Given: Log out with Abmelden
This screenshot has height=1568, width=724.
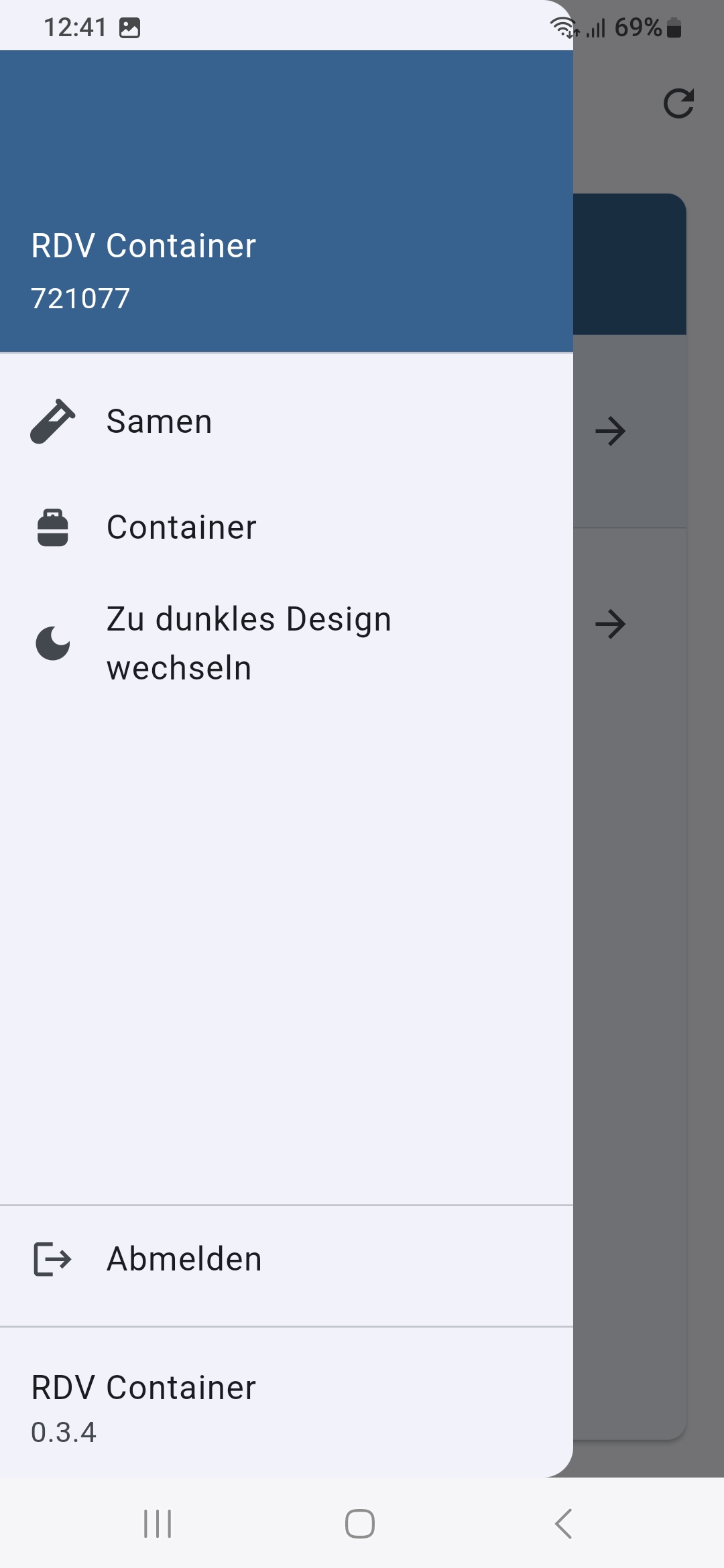Looking at the screenshot, I should tap(286, 1258).
